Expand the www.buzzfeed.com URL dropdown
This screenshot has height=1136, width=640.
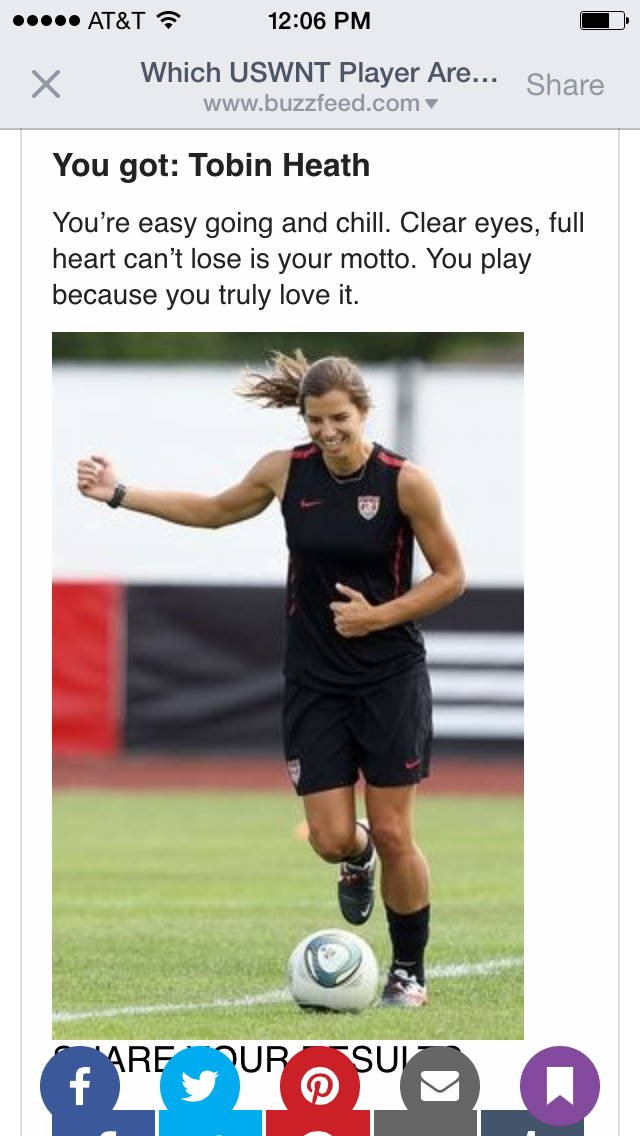(x=320, y=104)
